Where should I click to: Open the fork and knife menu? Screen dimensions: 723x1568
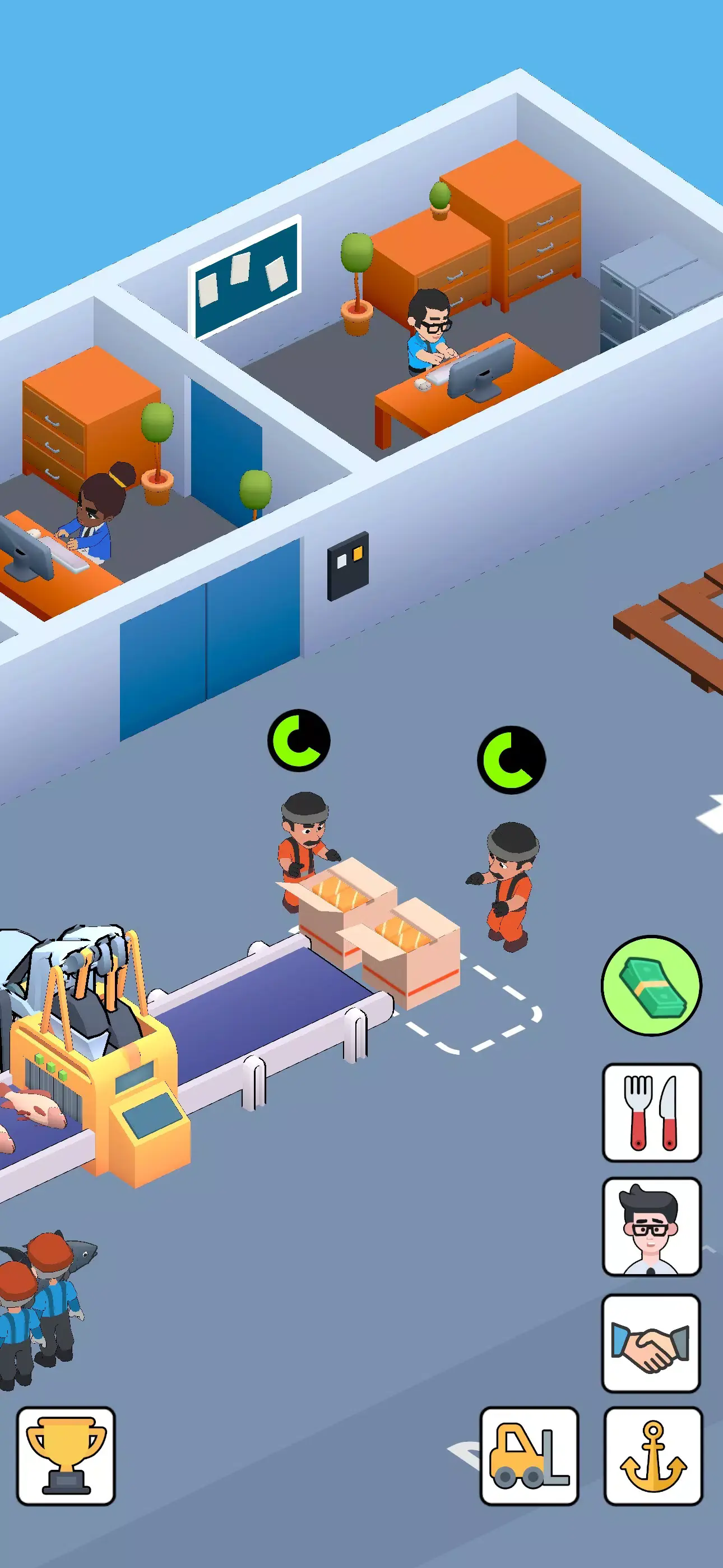point(651,1113)
